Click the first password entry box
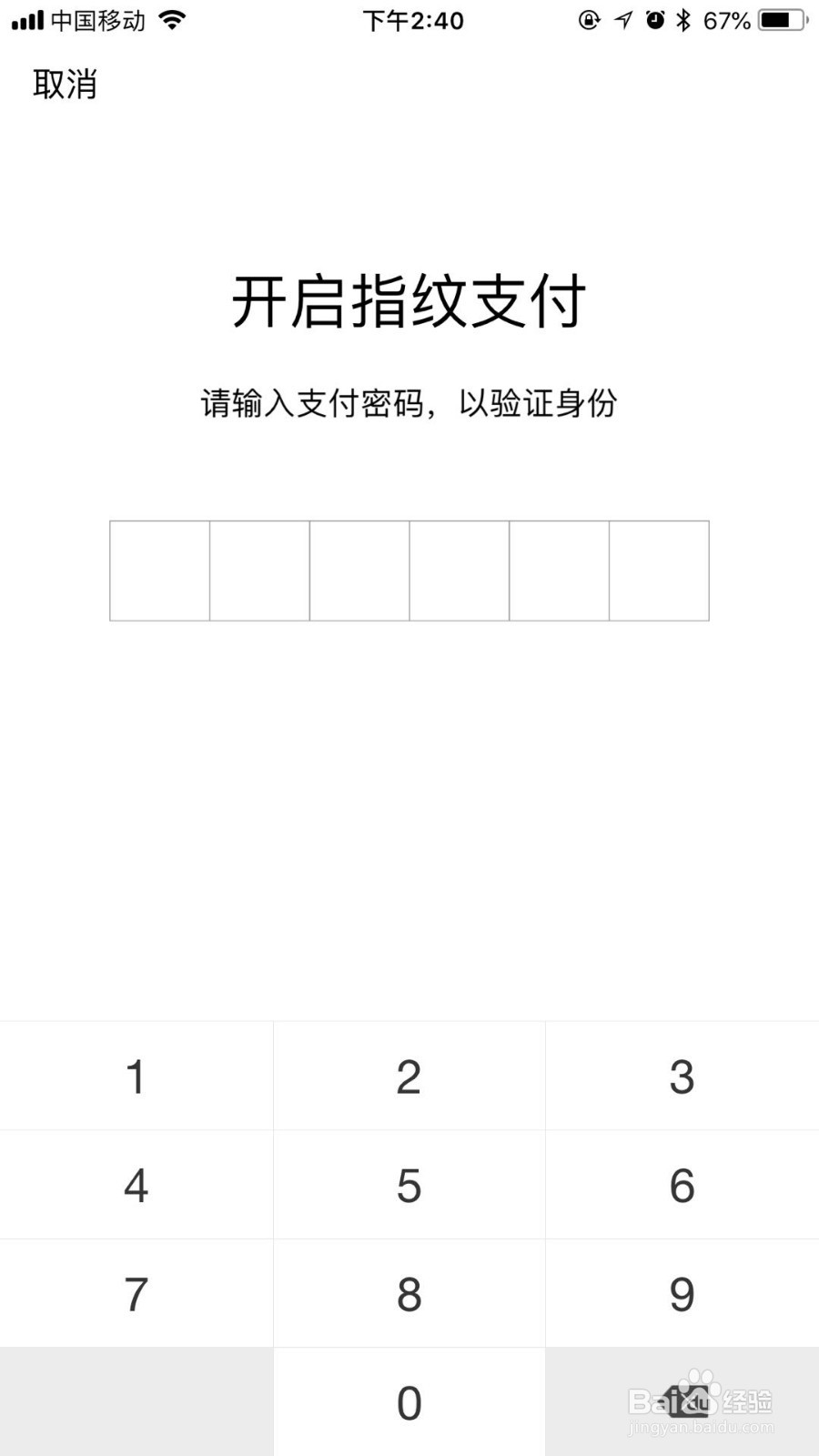 159,571
